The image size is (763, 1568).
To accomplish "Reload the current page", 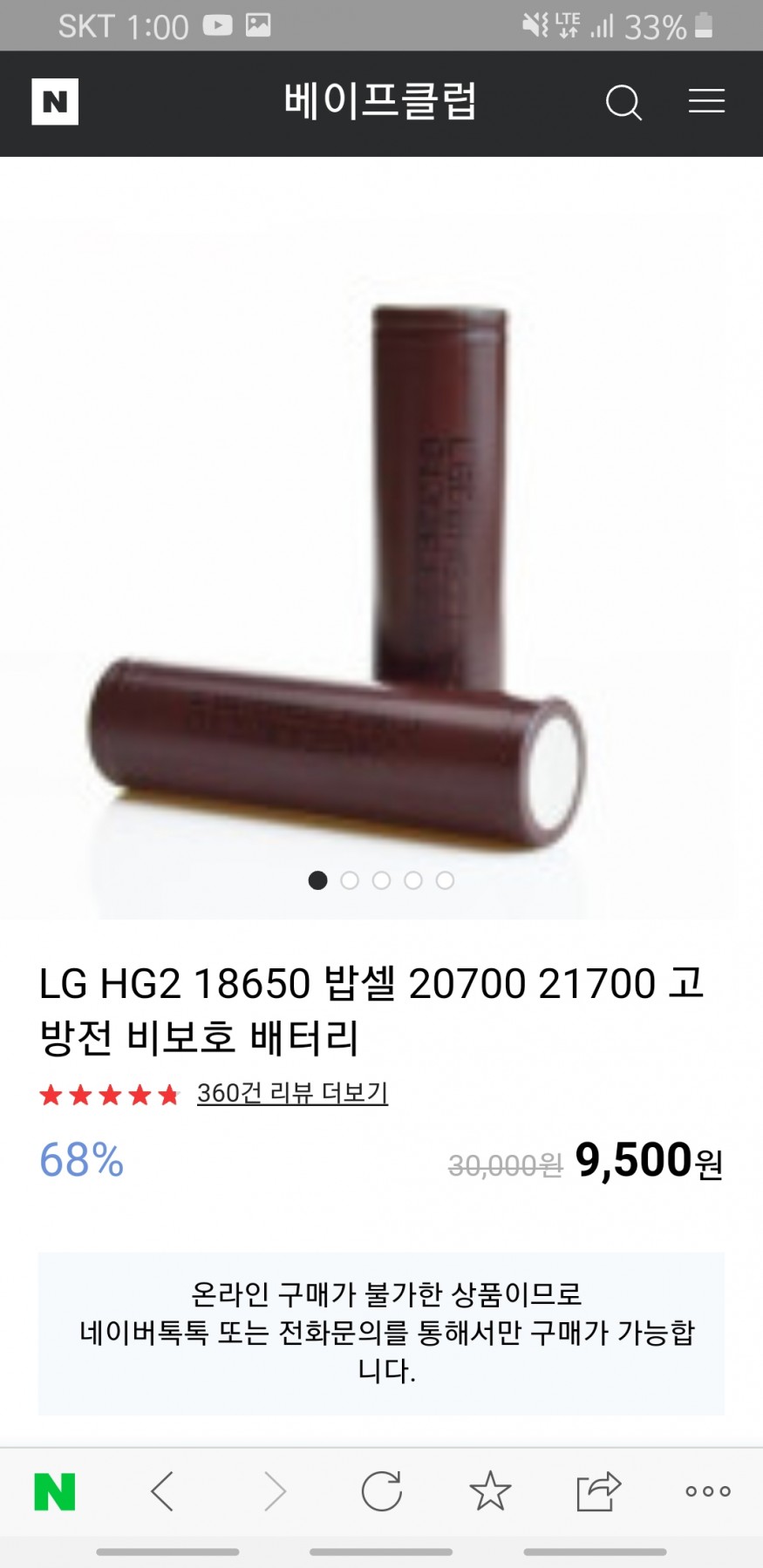I will click(382, 1492).
